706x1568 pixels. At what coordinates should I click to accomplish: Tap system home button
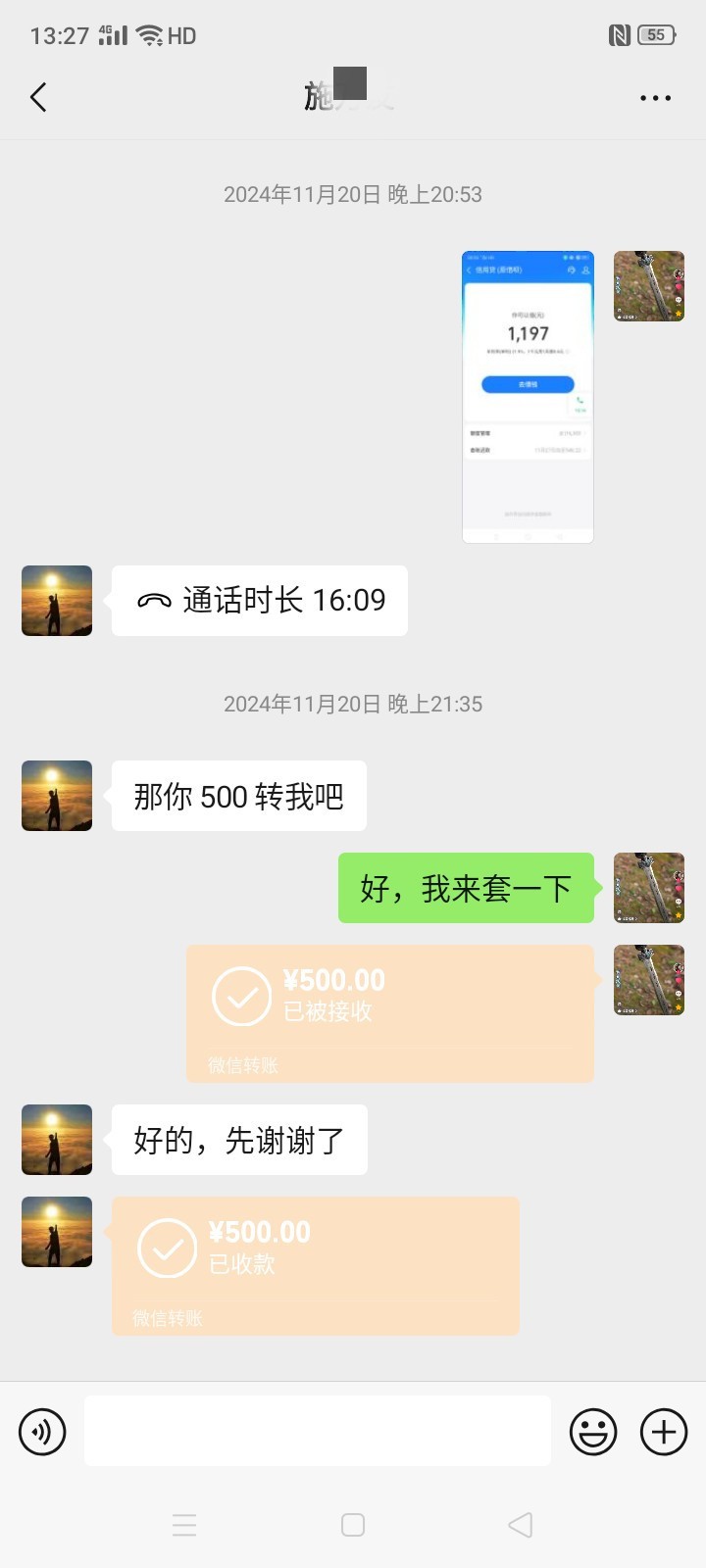[353, 1525]
